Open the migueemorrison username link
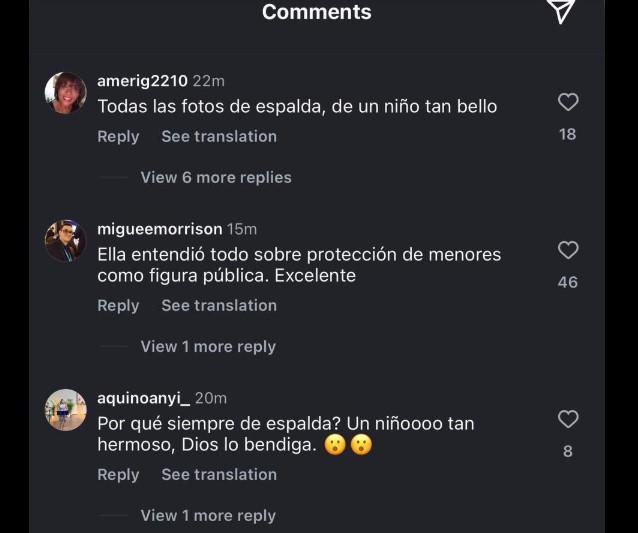Viewport: 638px width, 533px height. [159, 229]
